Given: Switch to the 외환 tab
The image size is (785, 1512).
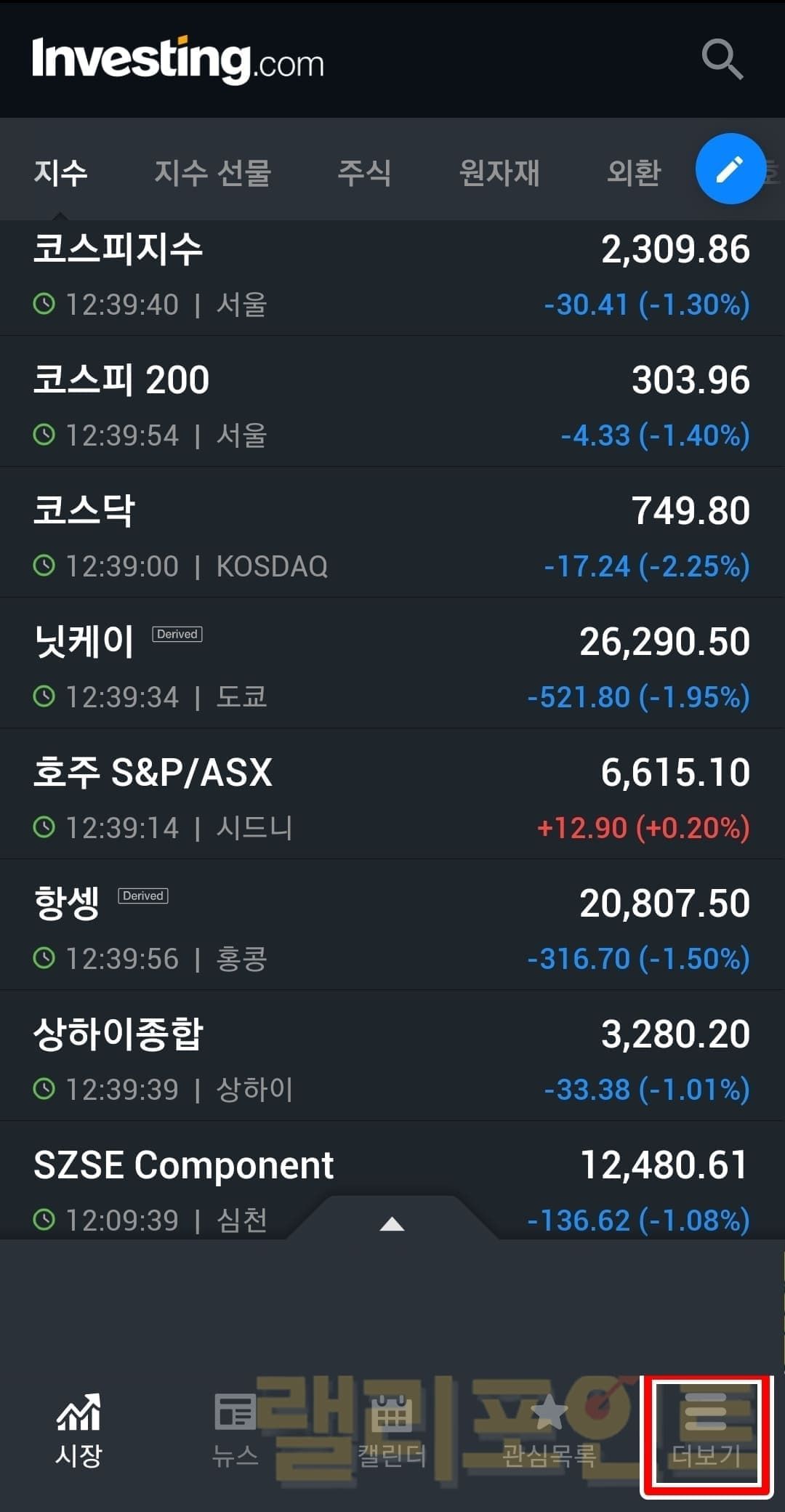Looking at the screenshot, I should [634, 173].
